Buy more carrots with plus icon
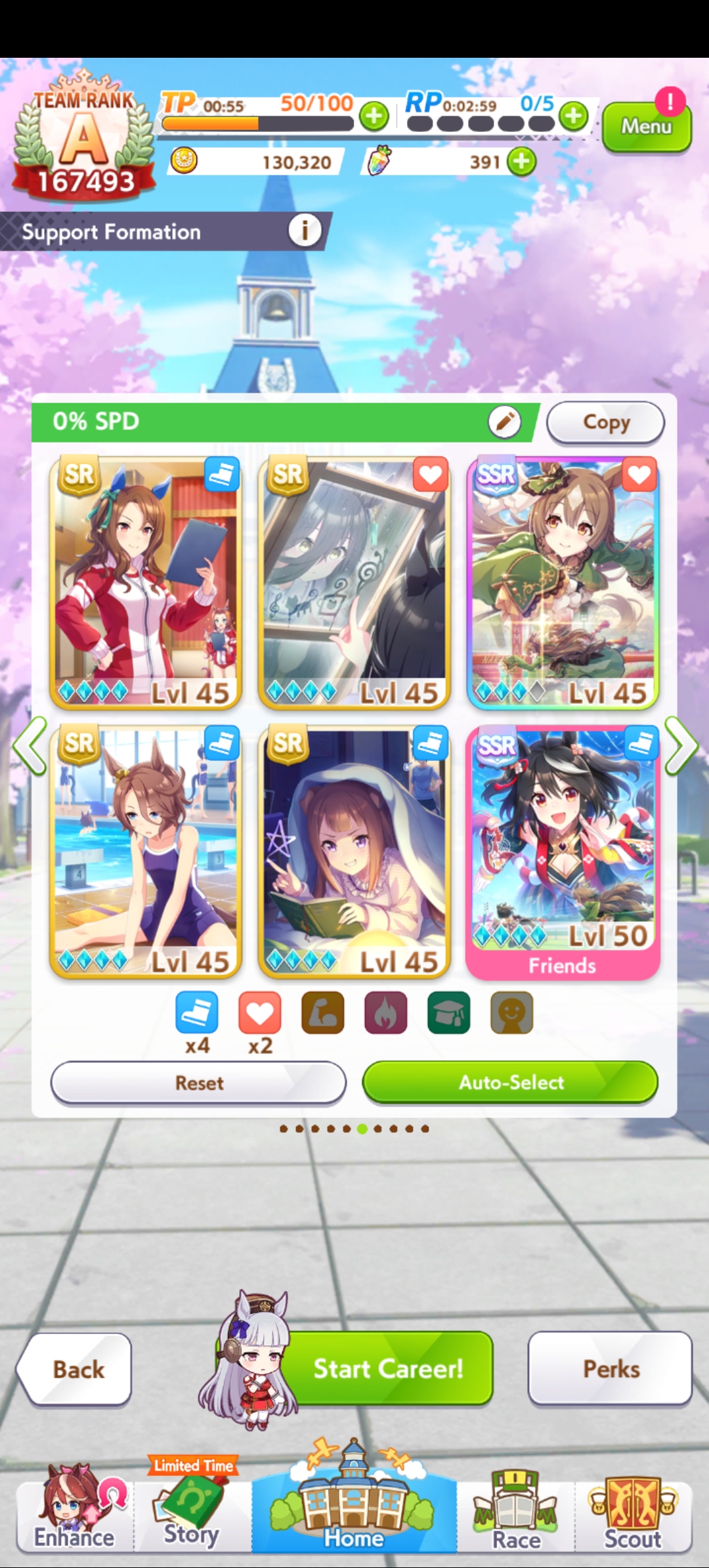Viewport: 709px width, 1568px height. [x=522, y=162]
